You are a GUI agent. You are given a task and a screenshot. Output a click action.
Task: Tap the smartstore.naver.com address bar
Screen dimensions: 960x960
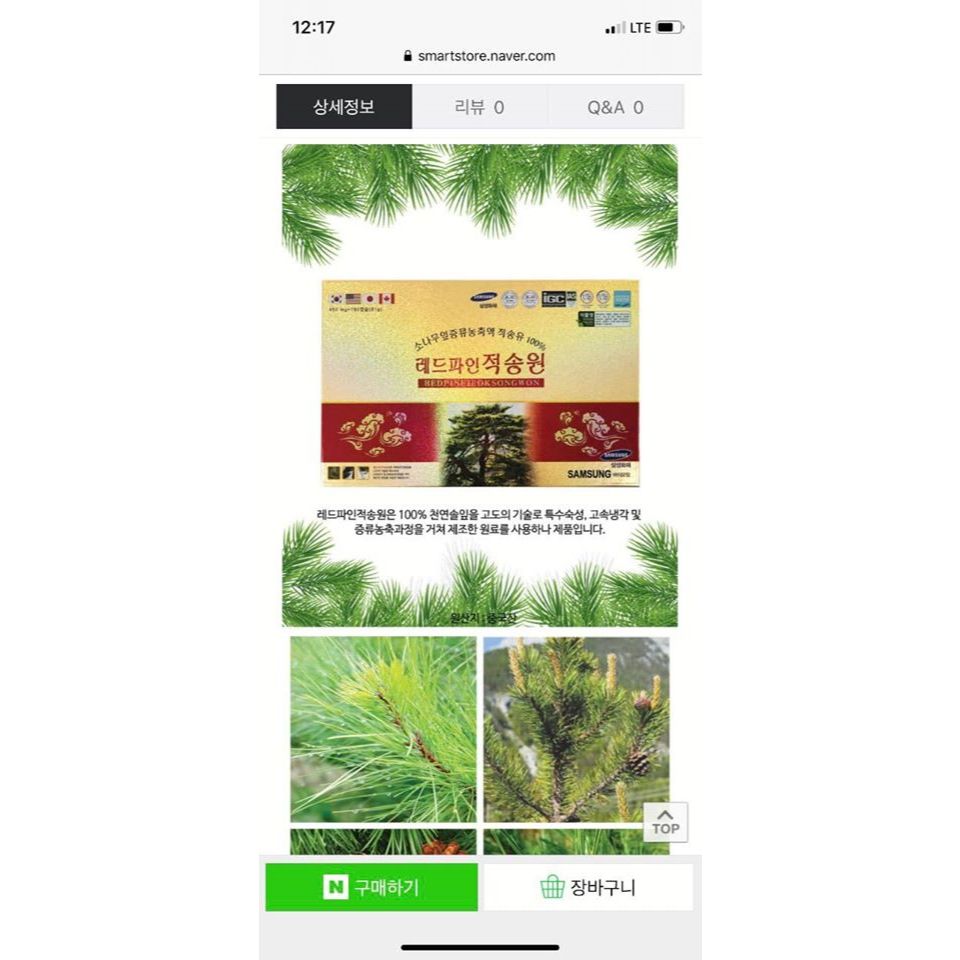click(480, 56)
